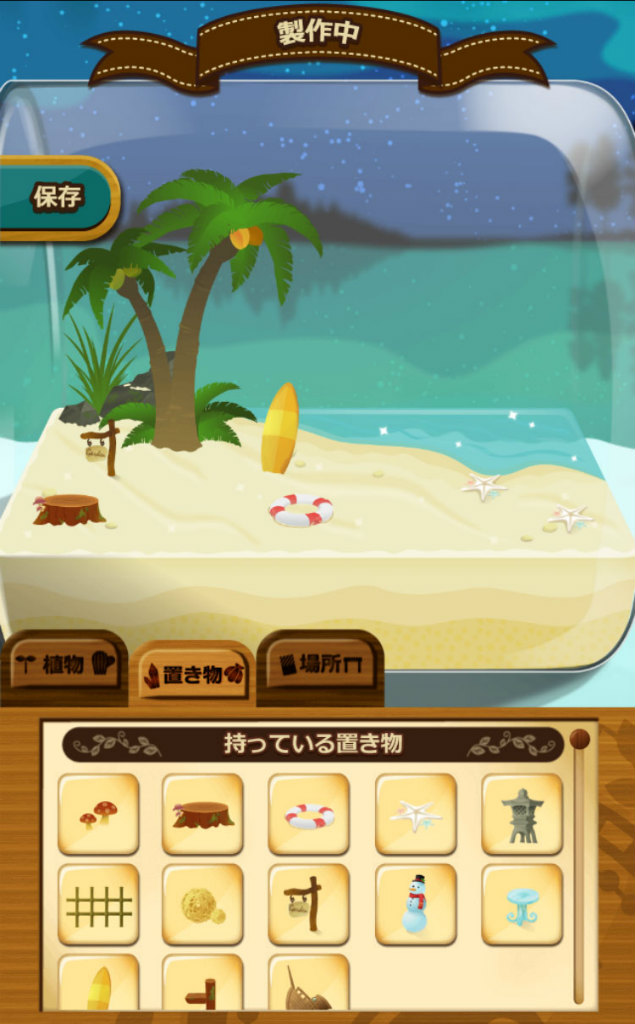Select the 置き物 ornaments tab
This screenshot has height=1024, width=635.
(194, 673)
